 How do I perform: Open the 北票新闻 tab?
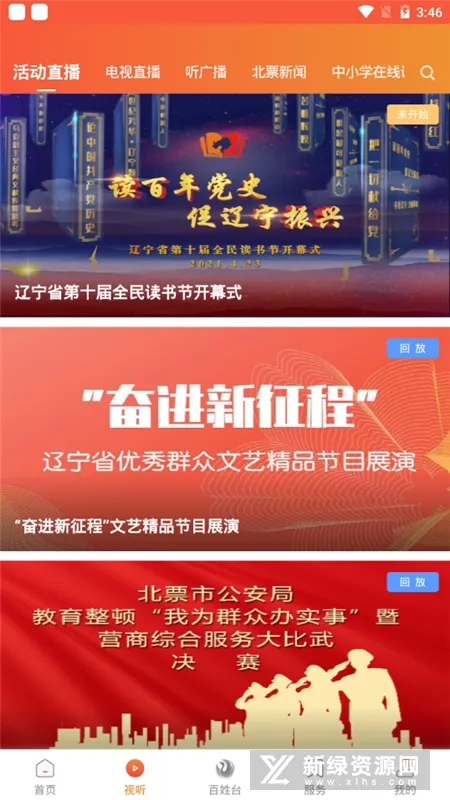pyautogui.click(x=279, y=72)
